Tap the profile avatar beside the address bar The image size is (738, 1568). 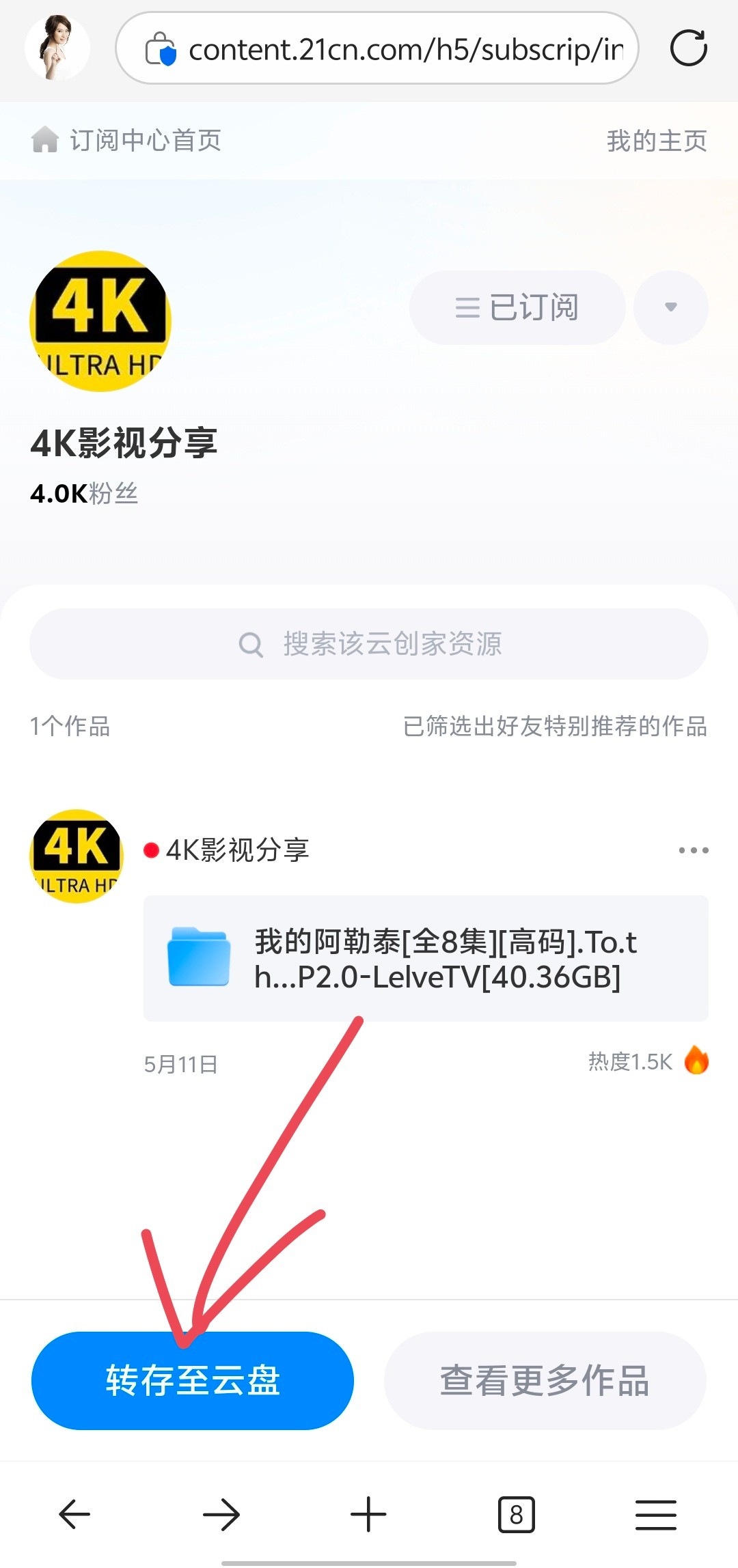coord(57,48)
